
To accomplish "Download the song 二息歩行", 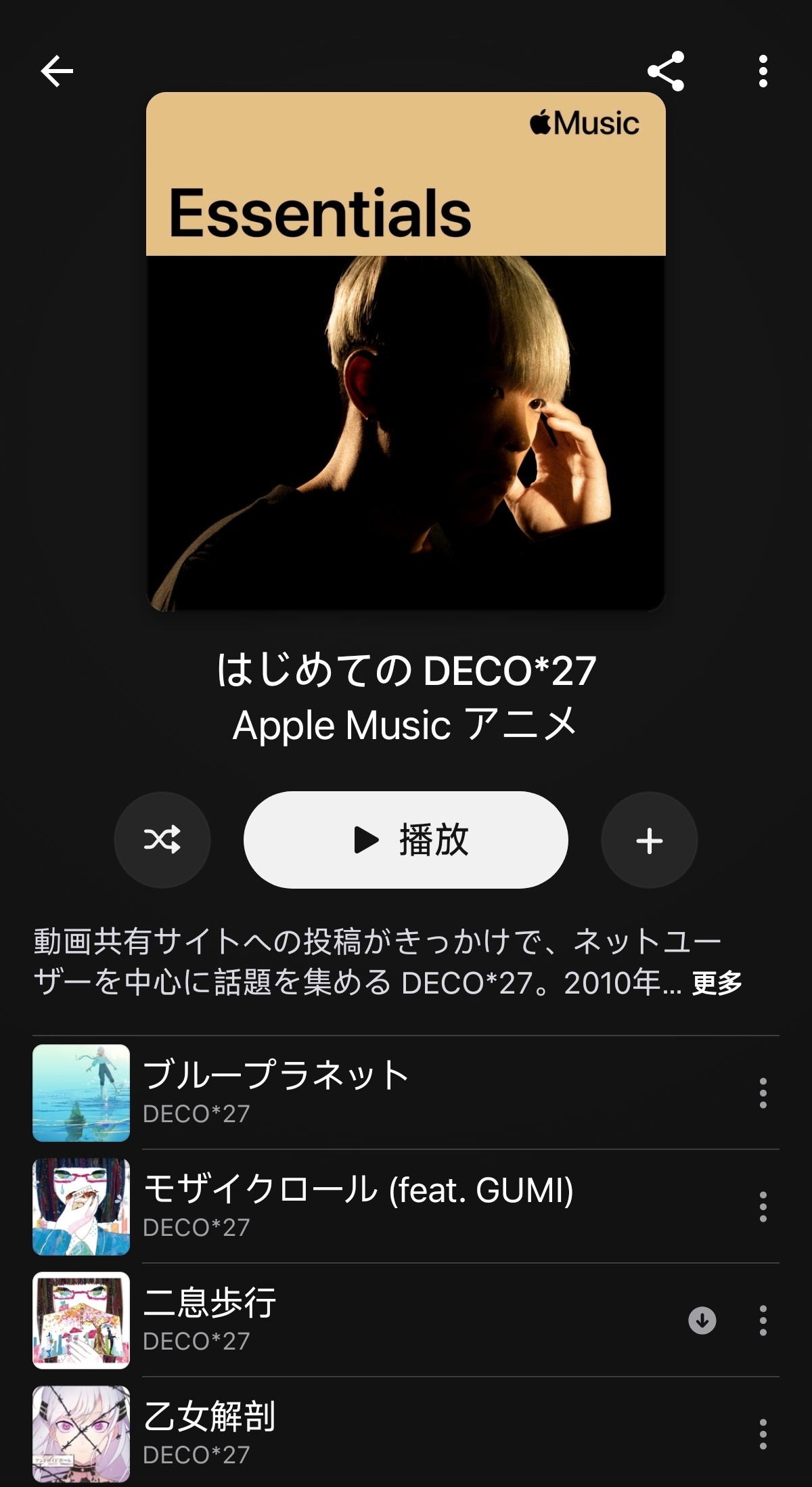I will pyautogui.click(x=702, y=1320).
